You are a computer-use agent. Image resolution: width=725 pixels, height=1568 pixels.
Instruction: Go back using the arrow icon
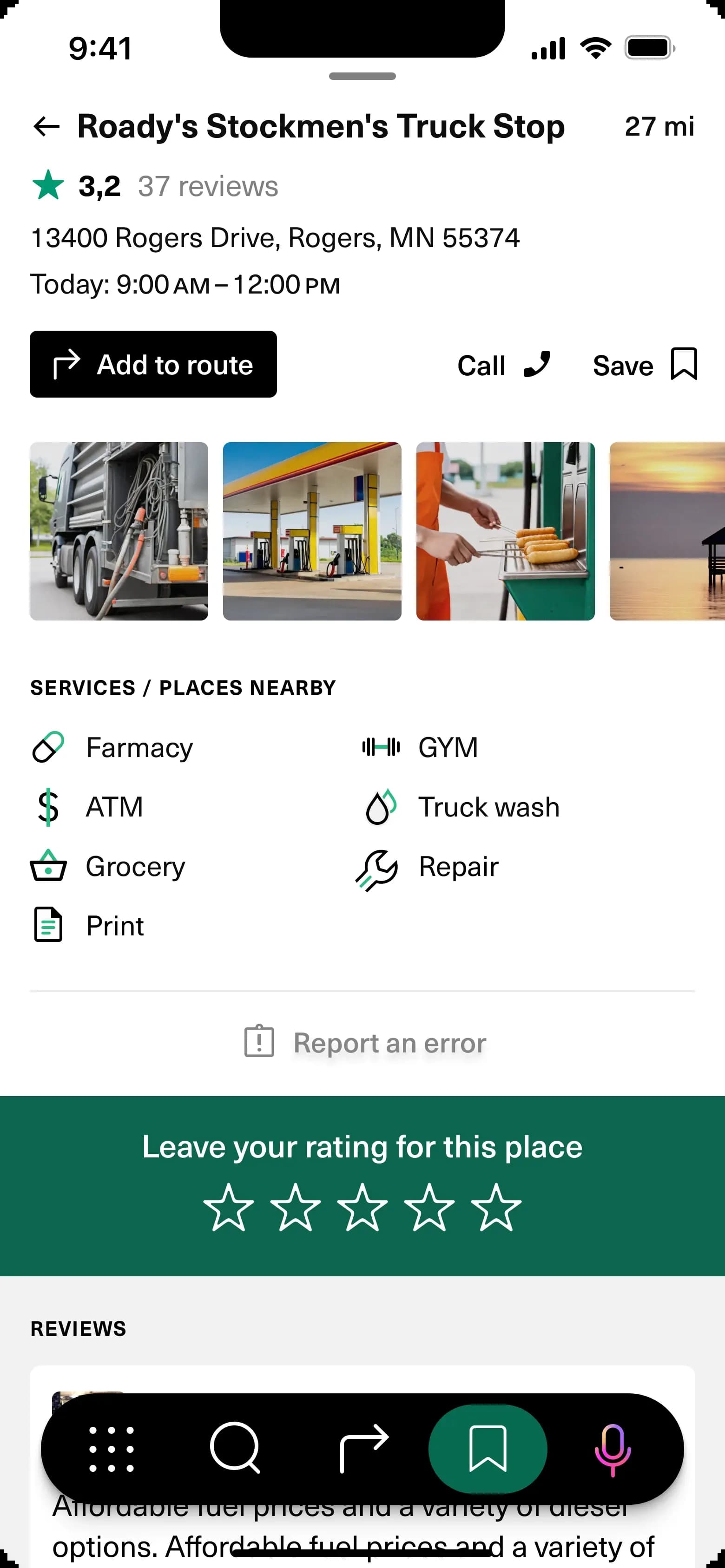coord(46,127)
